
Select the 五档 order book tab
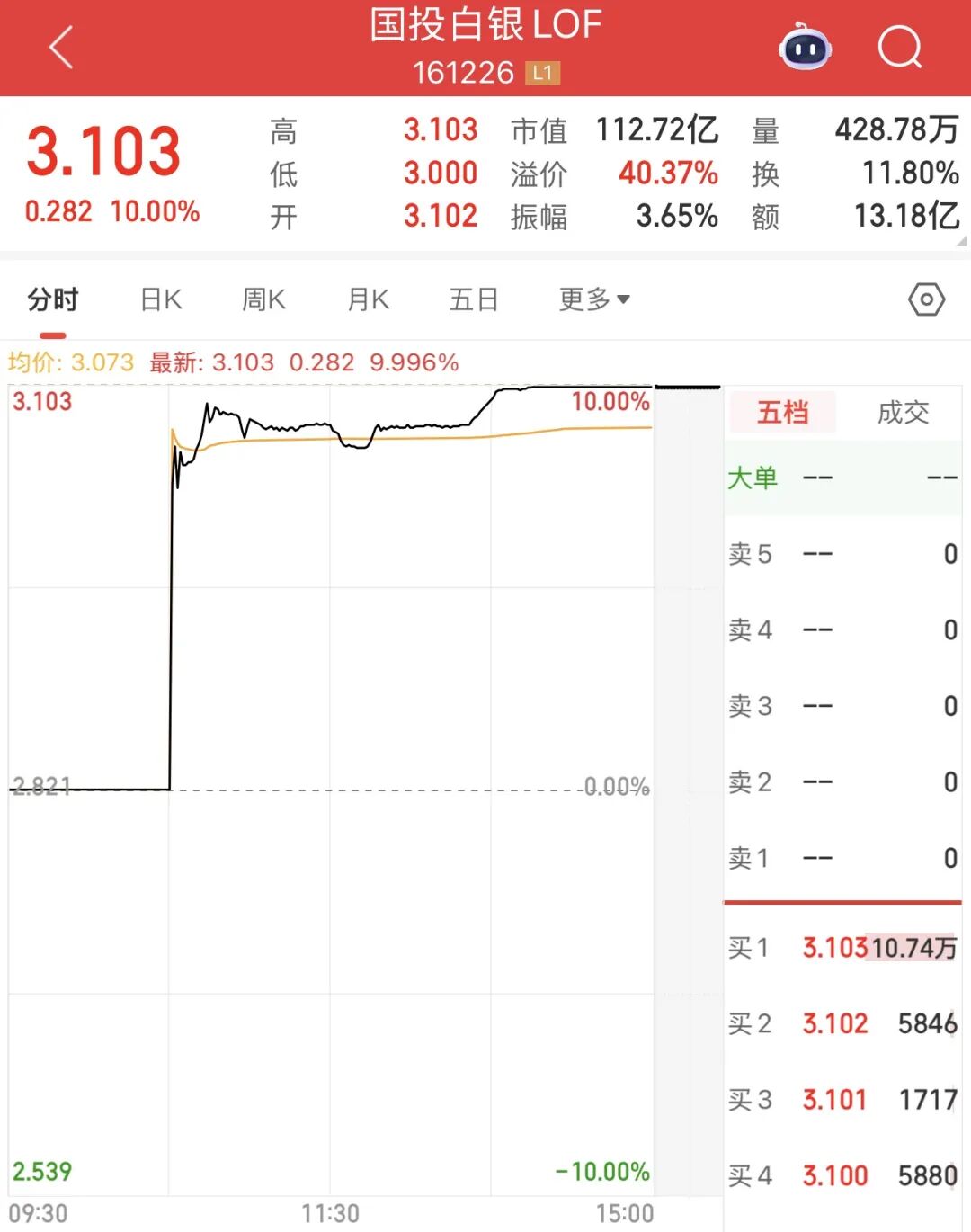click(x=781, y=412)
